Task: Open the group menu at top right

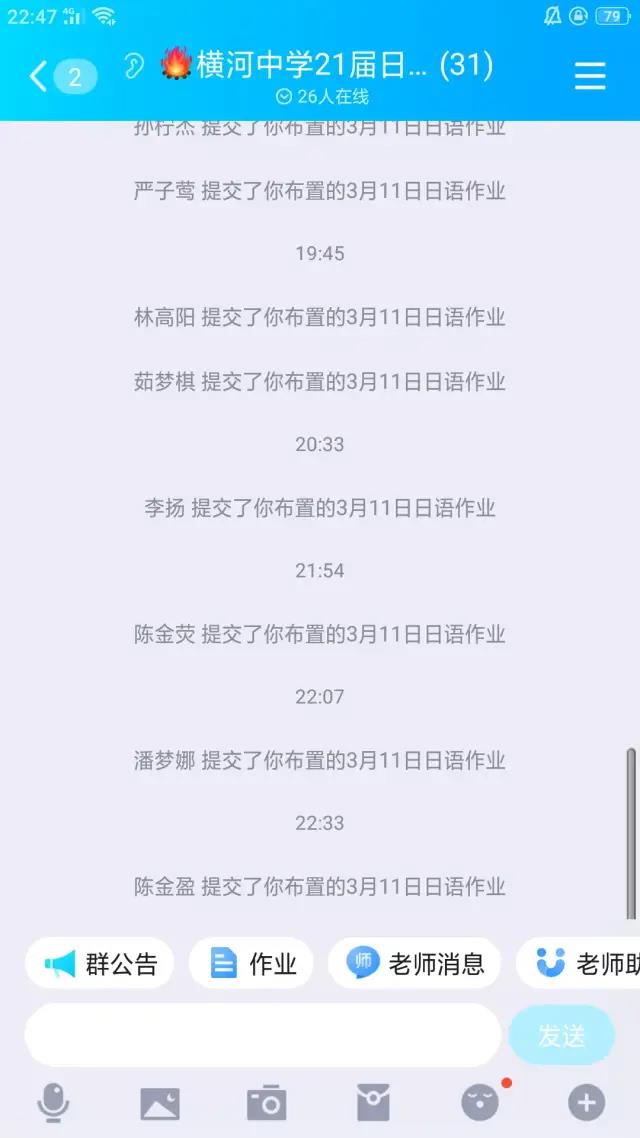Action: [590, 75]
